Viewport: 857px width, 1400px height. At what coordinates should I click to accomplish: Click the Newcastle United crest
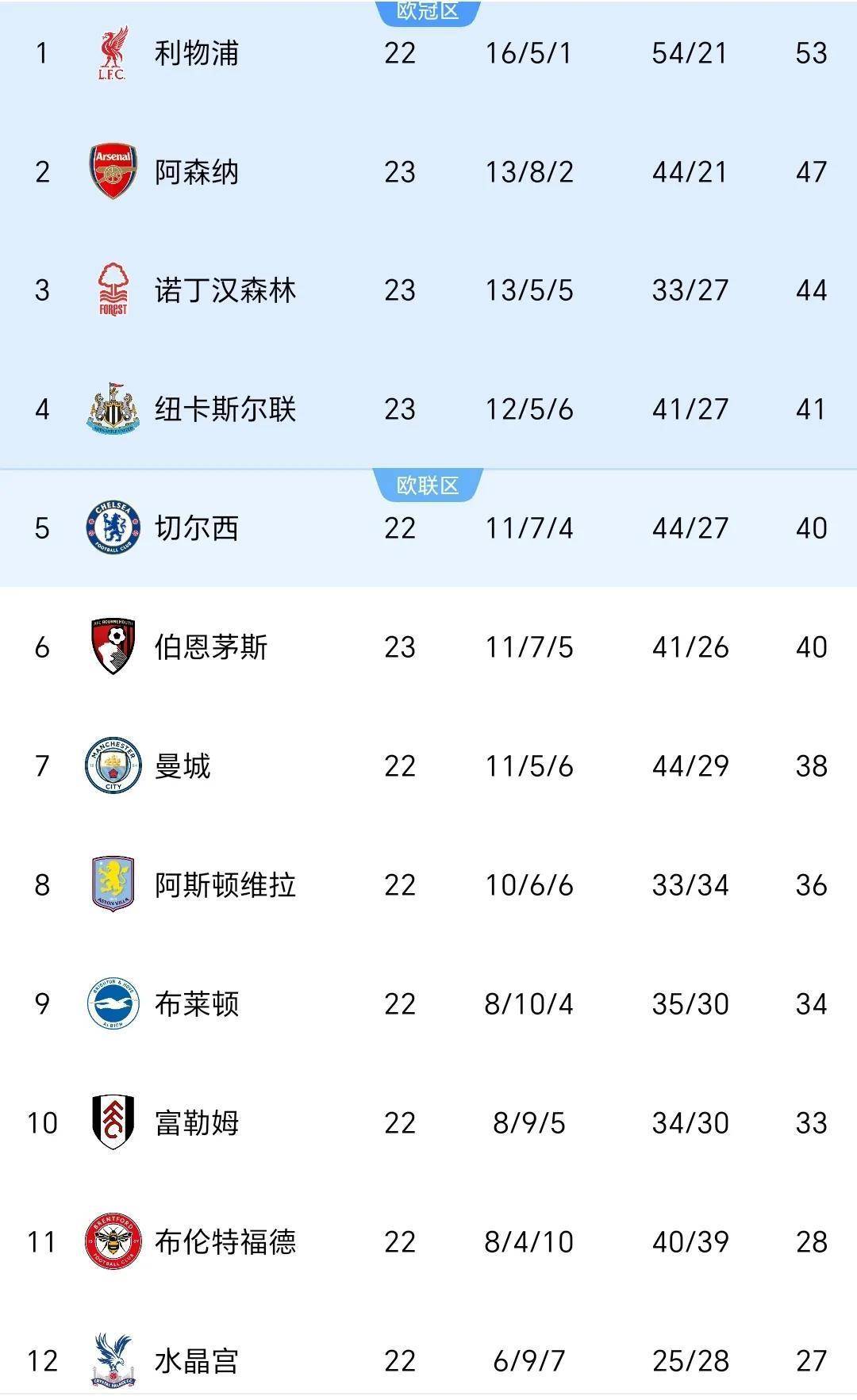(111, 406)
